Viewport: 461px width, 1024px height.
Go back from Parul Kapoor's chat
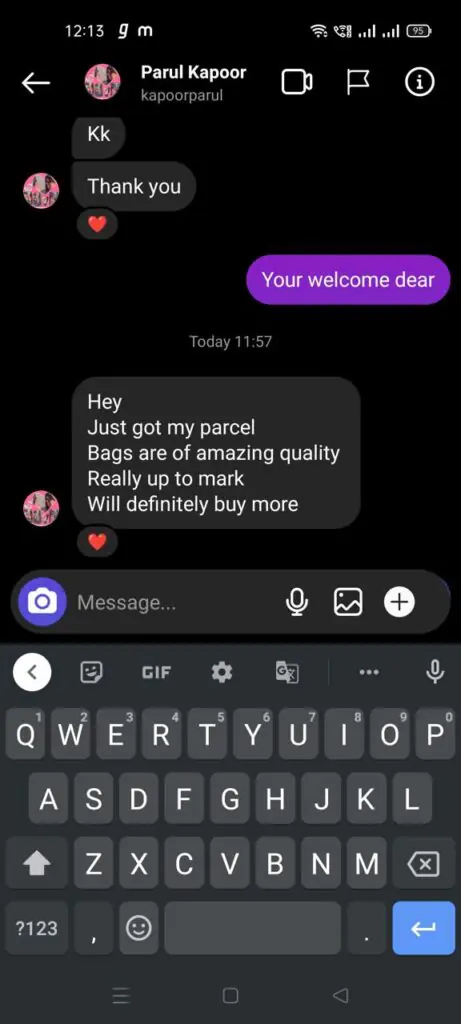point(35,82)
